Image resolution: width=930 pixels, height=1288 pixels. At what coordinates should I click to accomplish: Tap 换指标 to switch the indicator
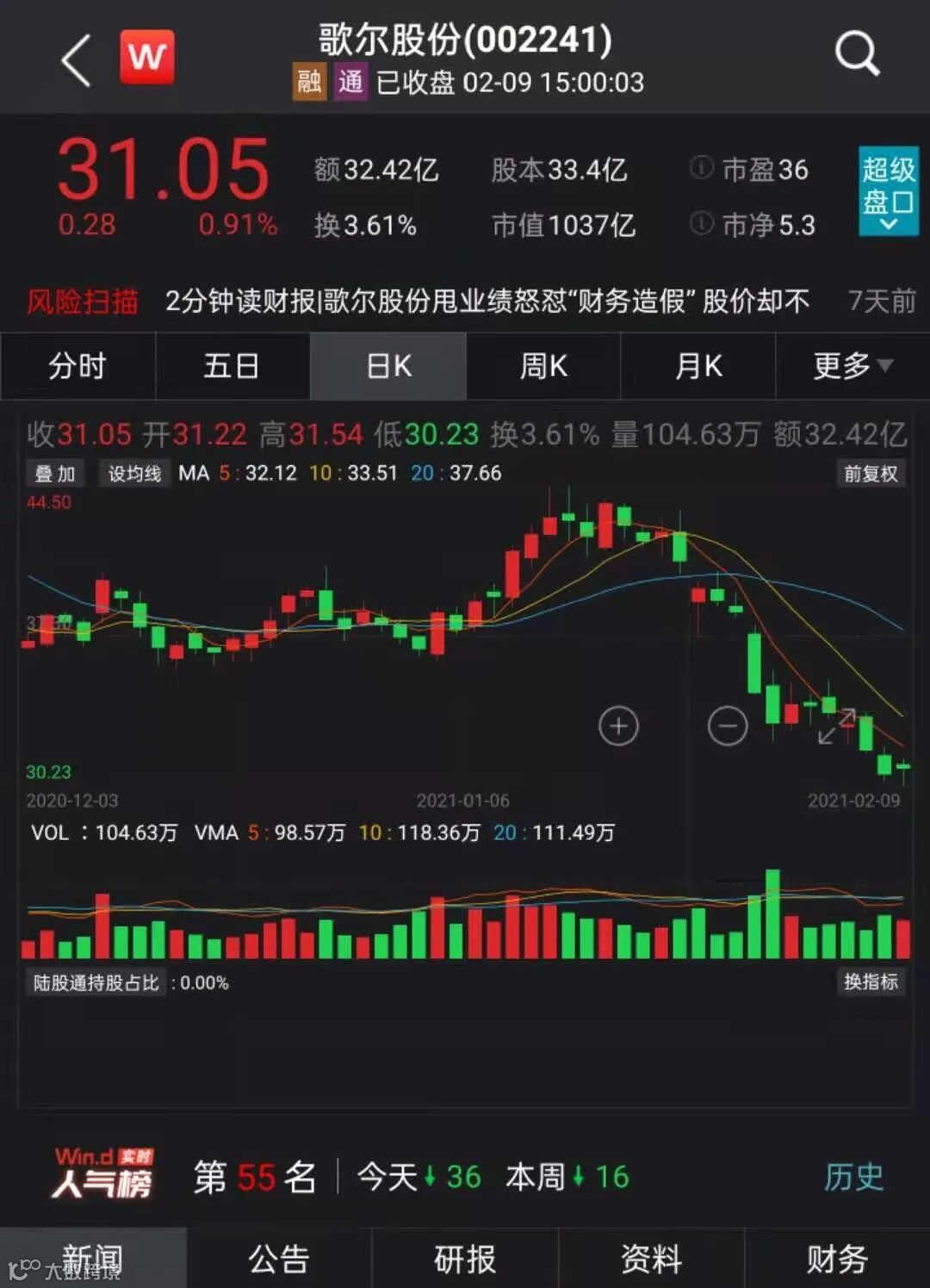coord(871,981)
